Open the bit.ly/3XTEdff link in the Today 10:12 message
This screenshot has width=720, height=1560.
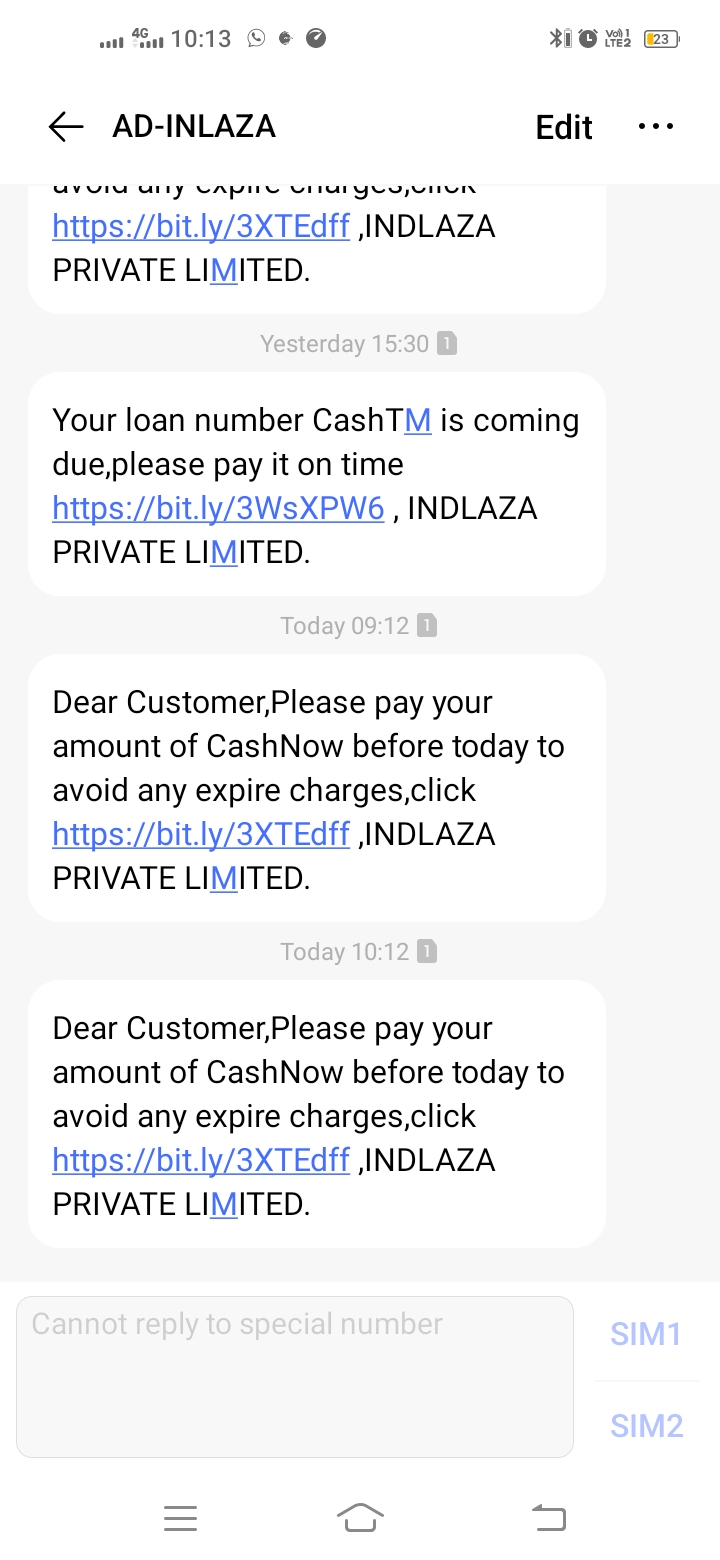[201, 1160]
